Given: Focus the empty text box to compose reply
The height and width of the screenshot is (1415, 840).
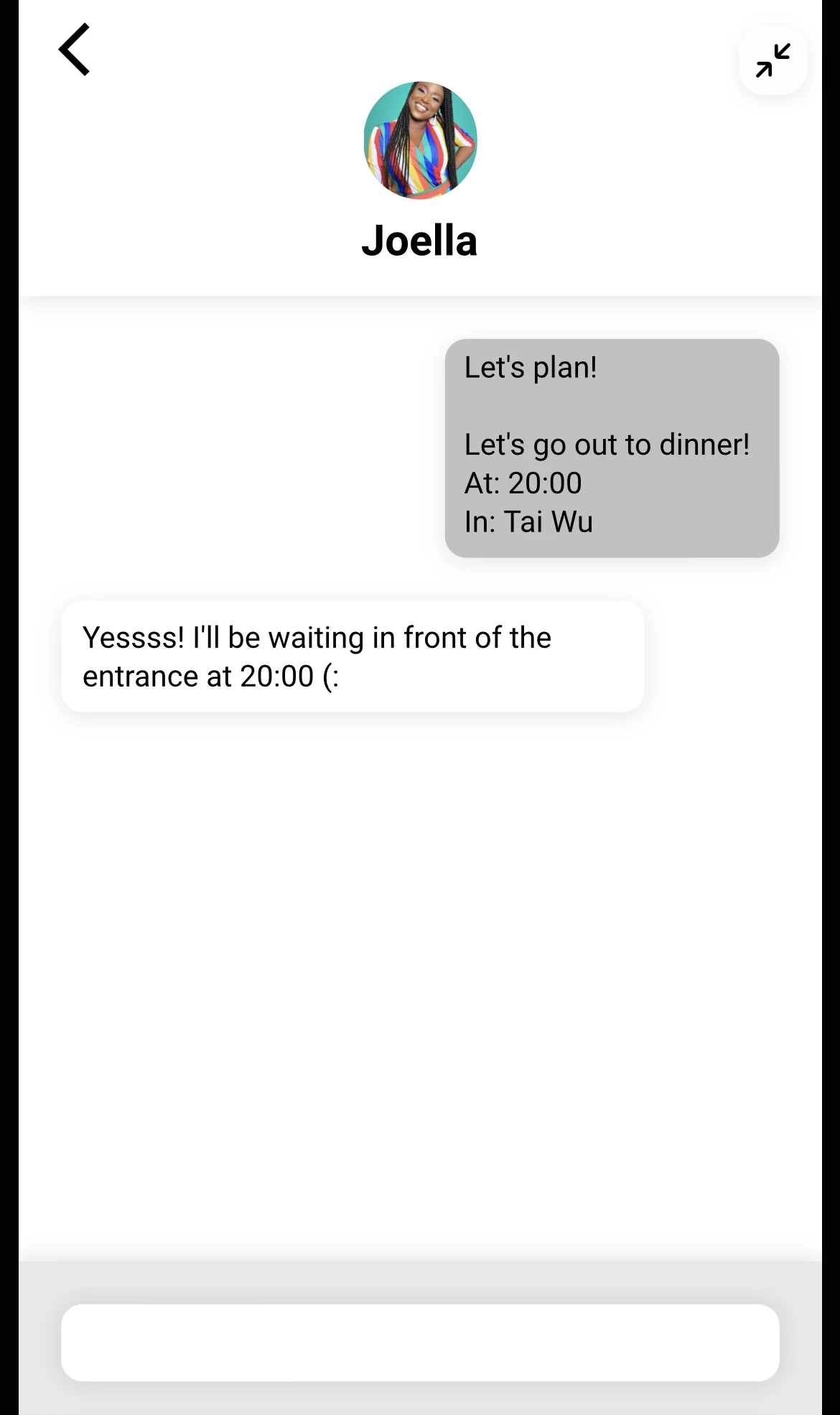Looking at the screenshot, I should click(x=420, y=1342).
